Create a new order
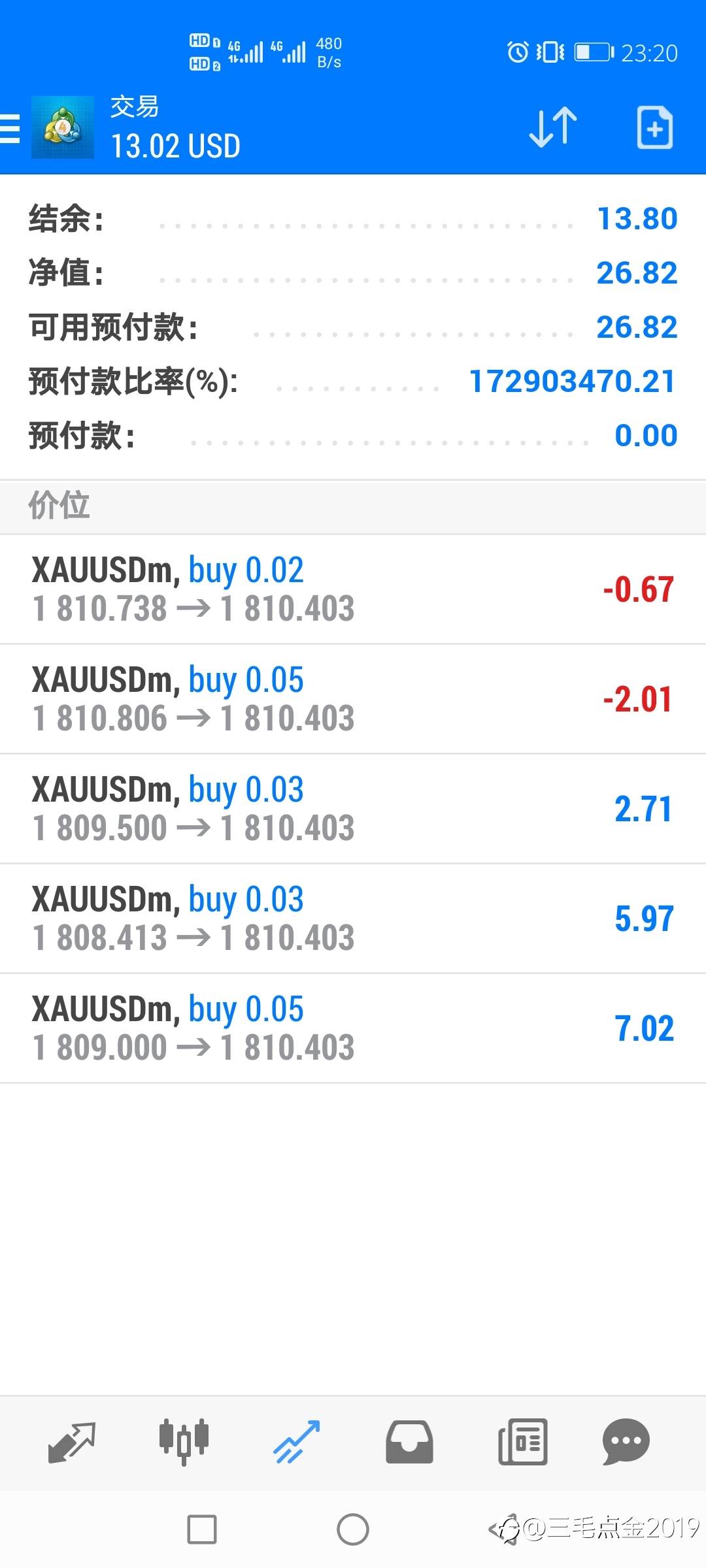 click(x=655, y=127)
